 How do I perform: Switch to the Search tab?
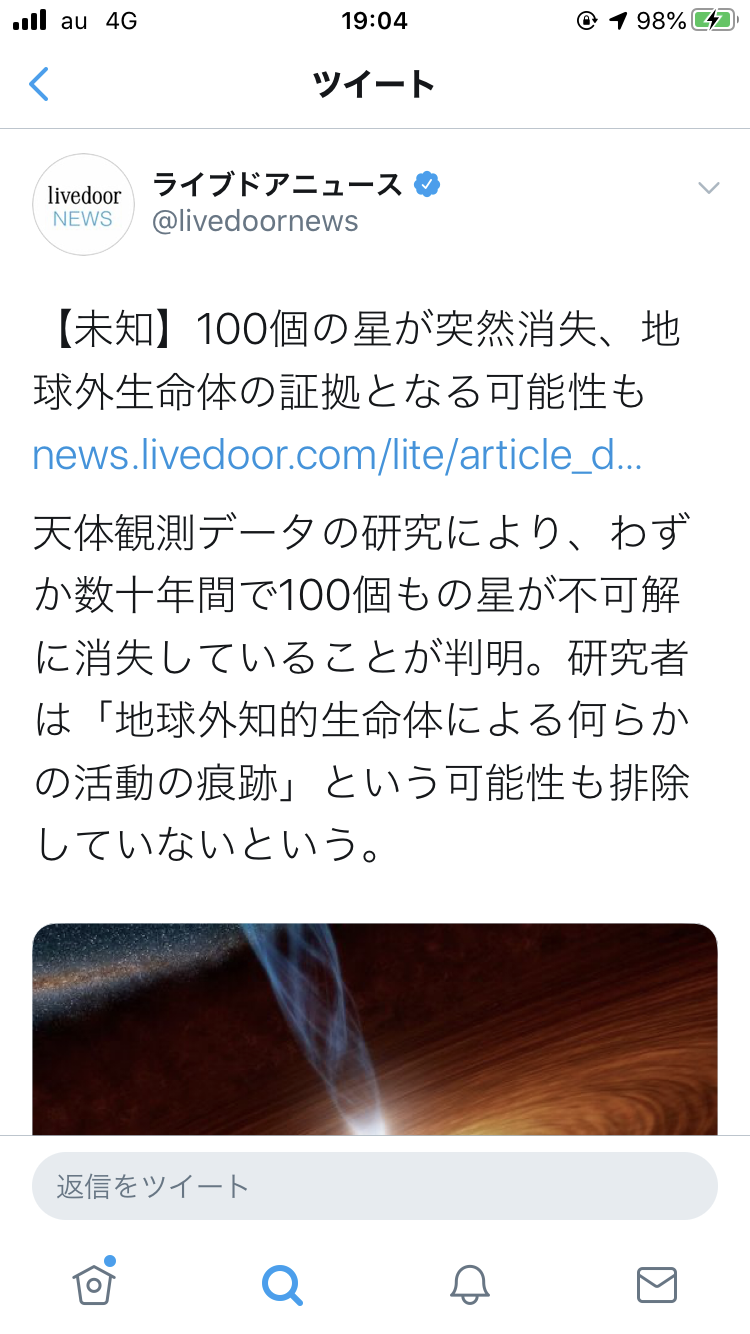[281, 1284]
